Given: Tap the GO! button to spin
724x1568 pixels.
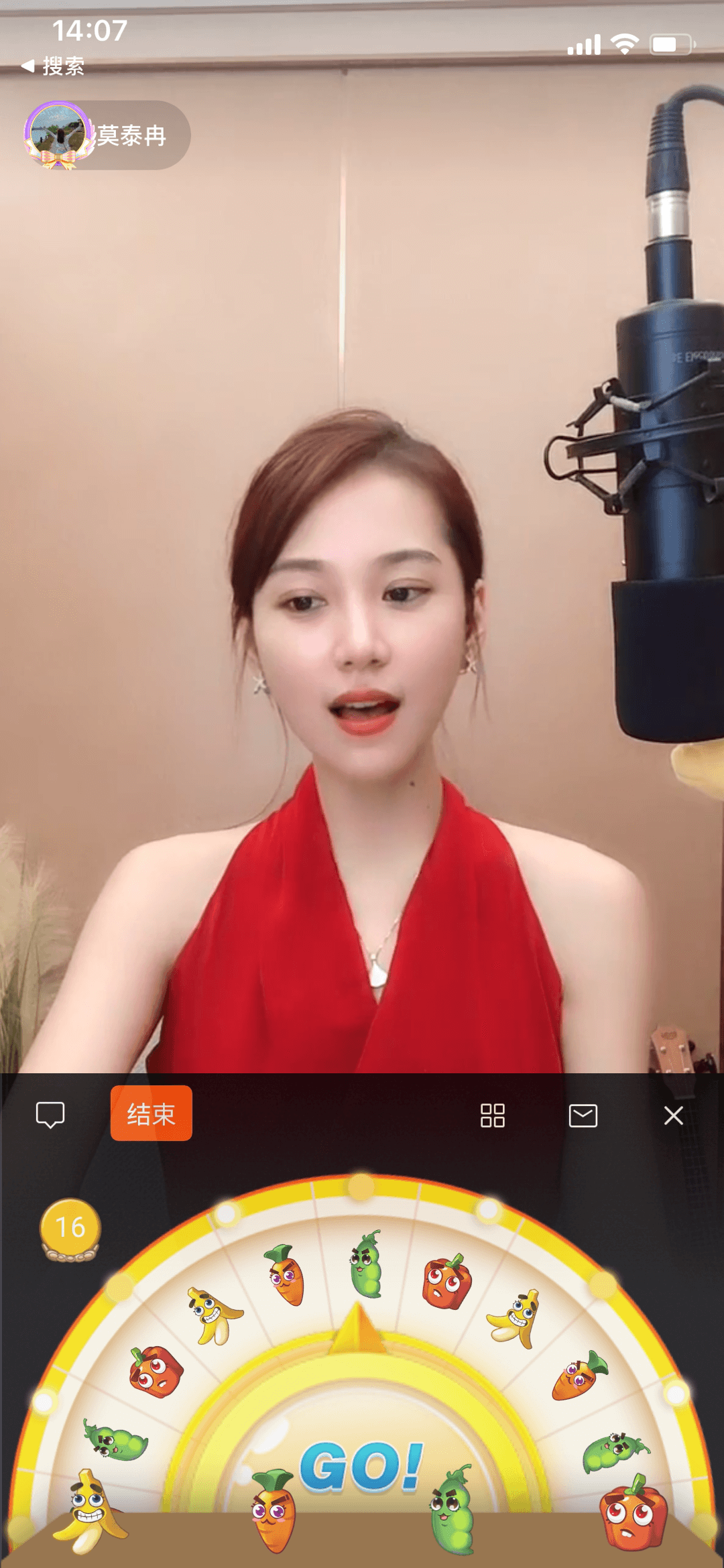Looking at the screenshot, I should (x=362, y=1467).
